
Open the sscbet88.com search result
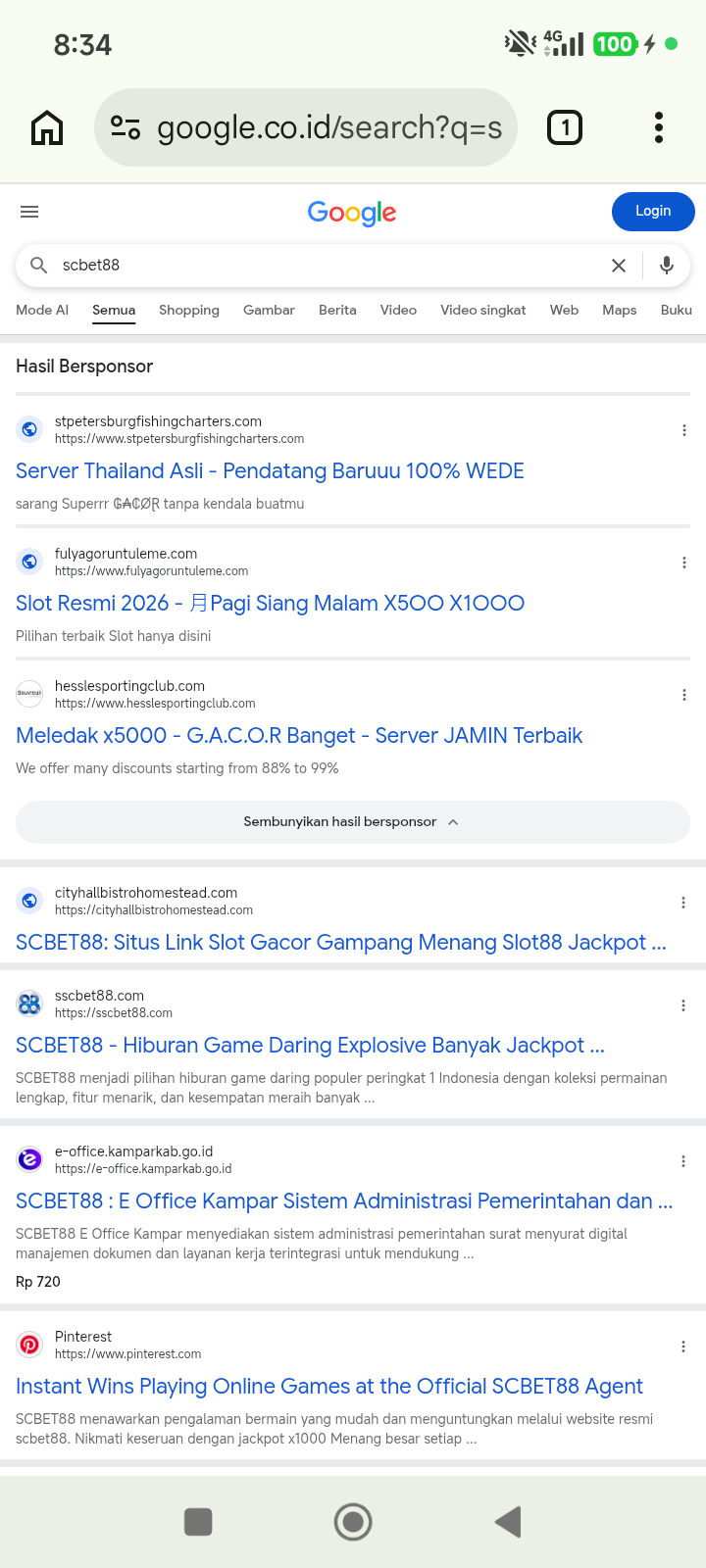pyautogui.click(x=310, y=1045)
